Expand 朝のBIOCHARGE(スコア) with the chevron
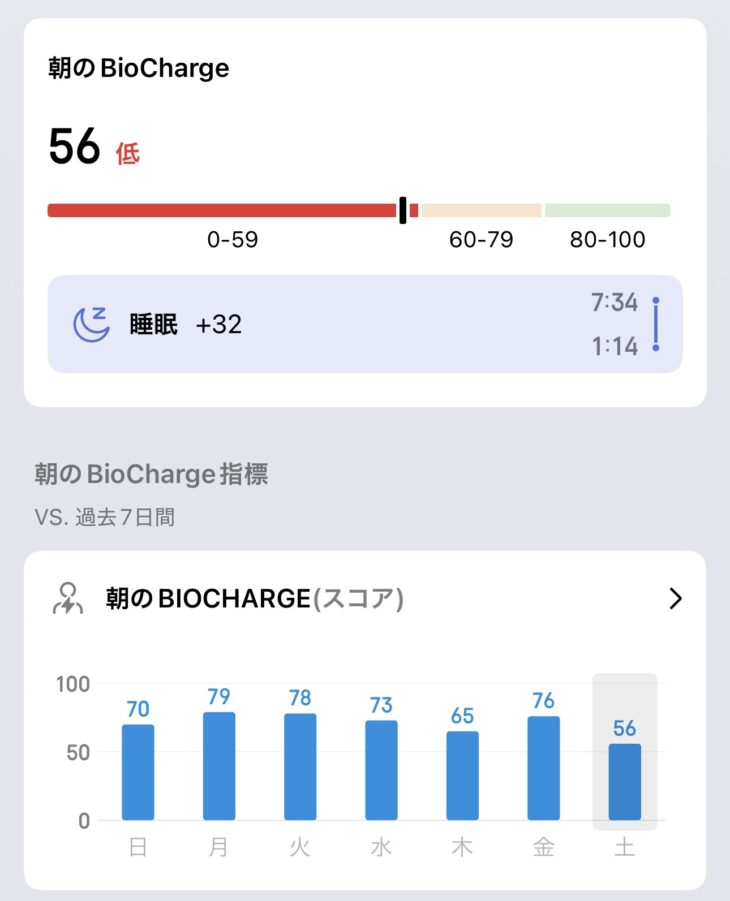This screenshot has height=901, width=730. click(x=675, y=599)
